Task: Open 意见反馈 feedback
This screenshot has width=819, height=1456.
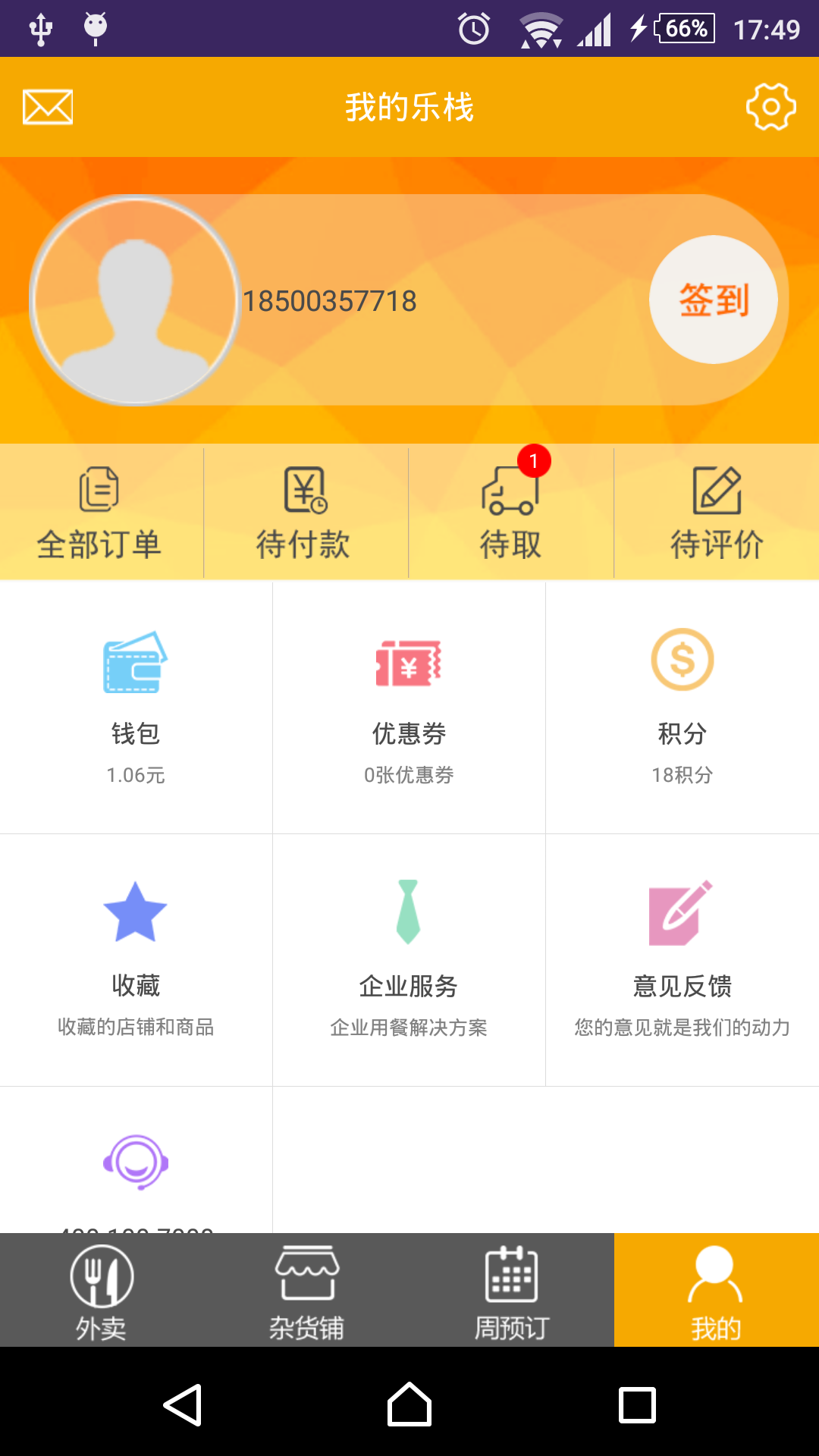Action: (682, 959)
